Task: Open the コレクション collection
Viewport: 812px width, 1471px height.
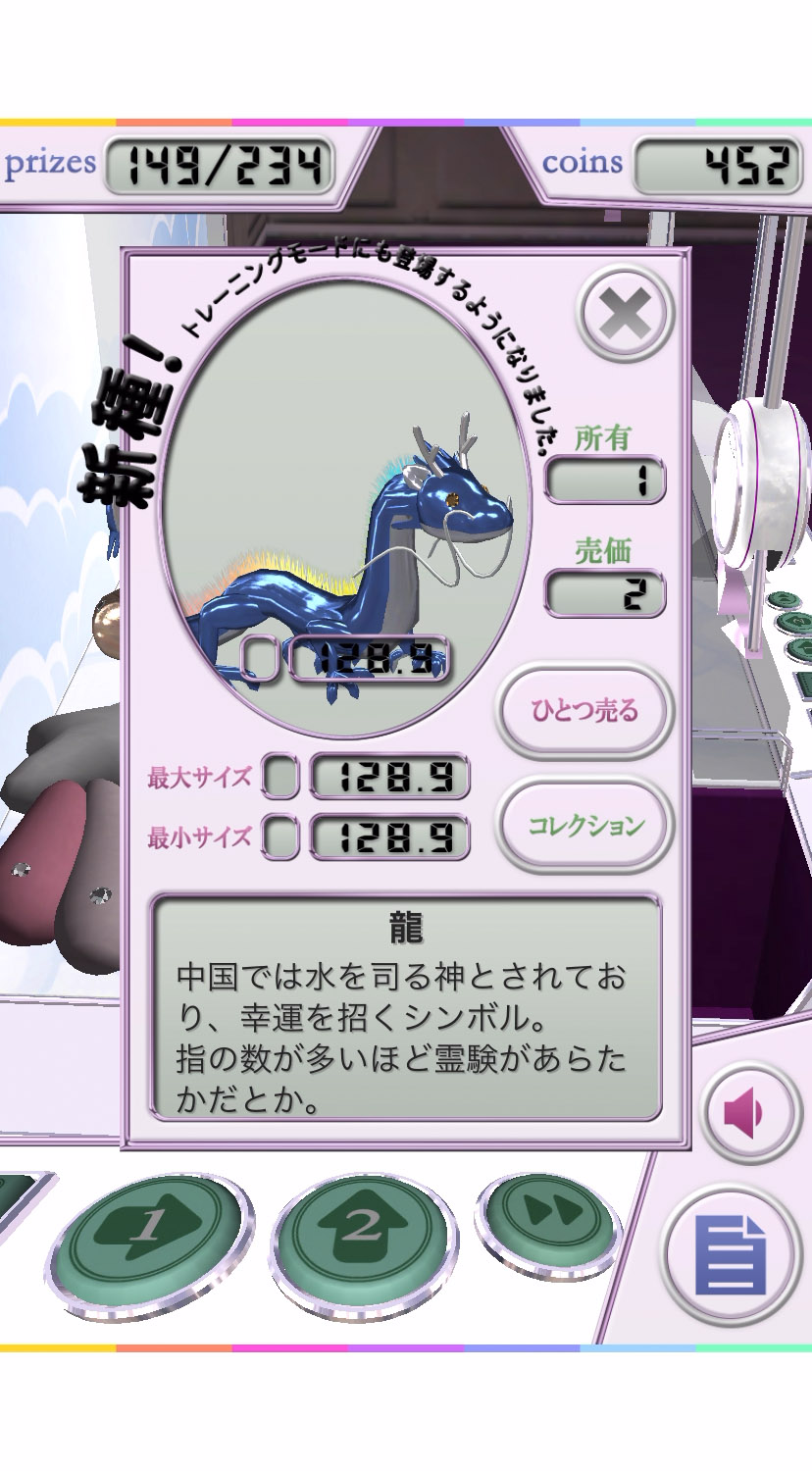Action: tap(585, 825)
